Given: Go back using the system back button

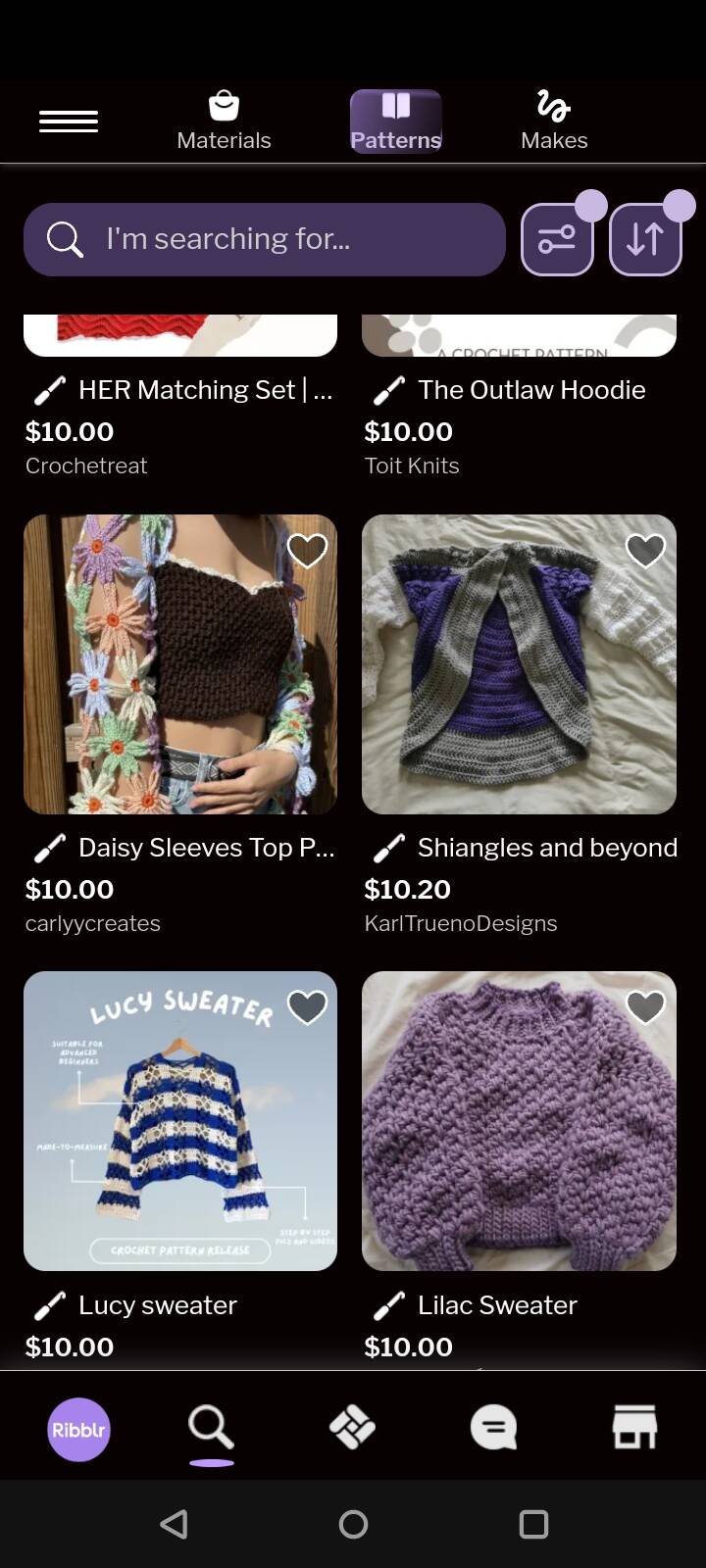Looking at the screenshot, I should click(174, 1524).
